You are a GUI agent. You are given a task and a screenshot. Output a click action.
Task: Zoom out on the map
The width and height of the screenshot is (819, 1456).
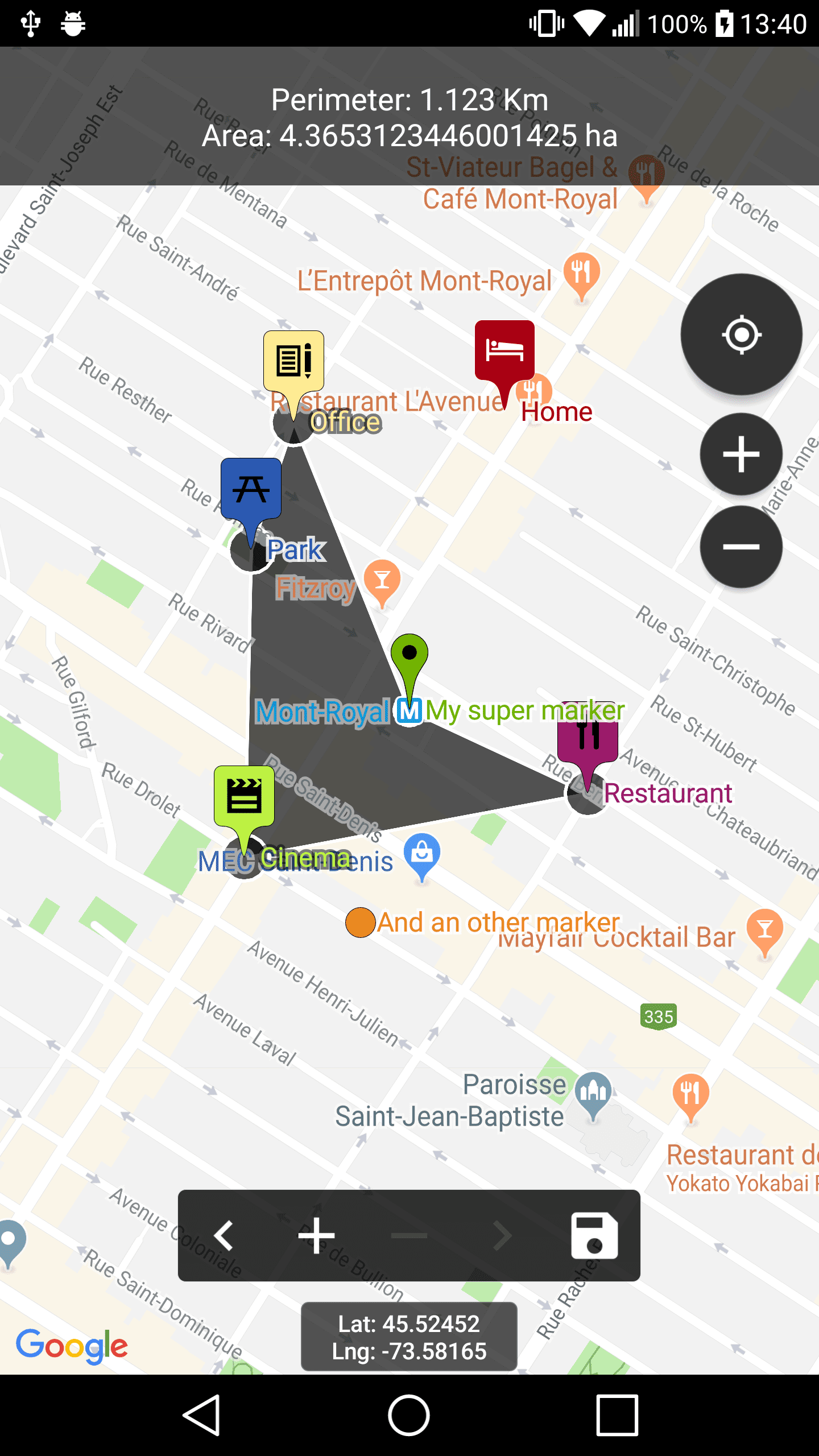coord(741,547)
